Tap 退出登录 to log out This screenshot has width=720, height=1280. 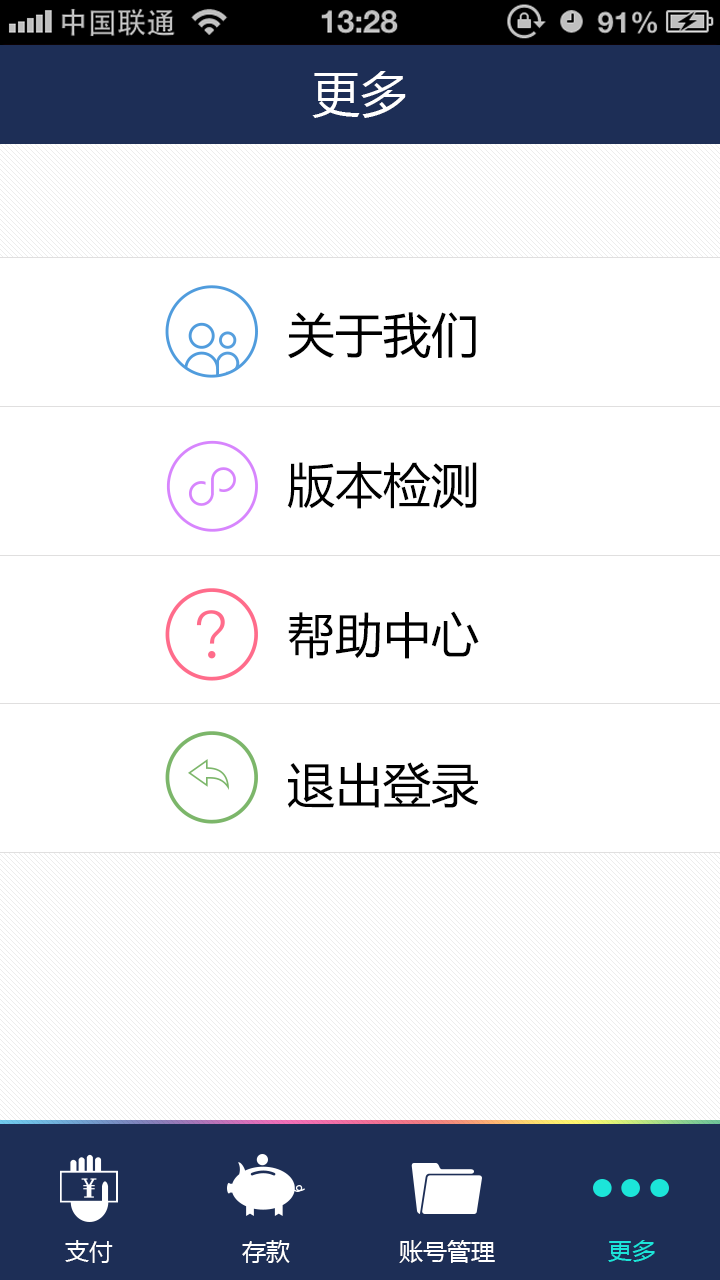click(x=360, y=778)
